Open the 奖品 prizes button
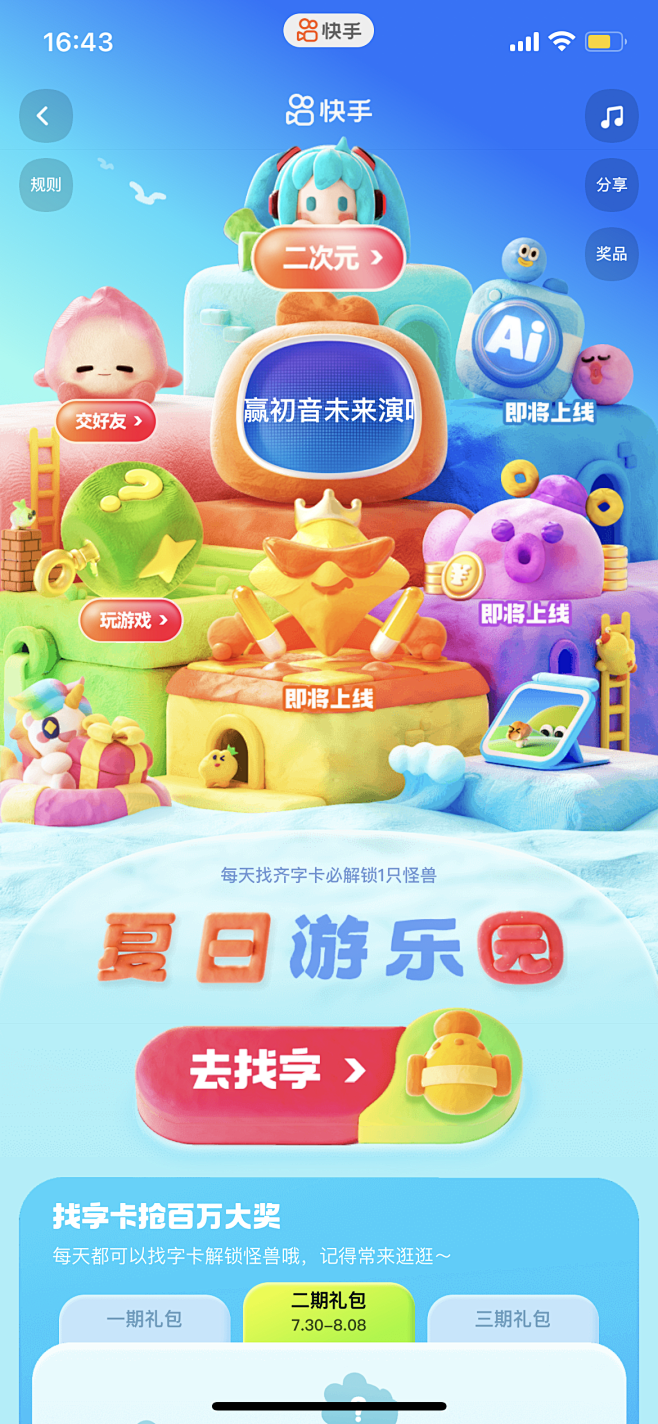This screenshot has width=658, height=1424. [611, 254]
